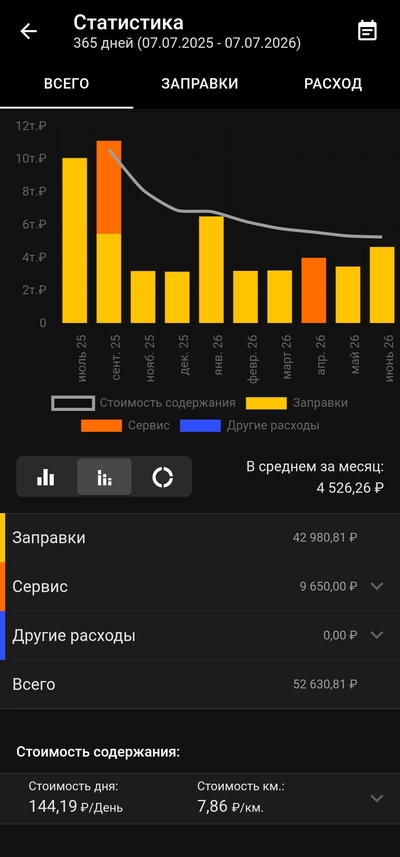Switch to the Расход tab
Image resolution: width=400 pixels, height=857 pixels.
click(x=333, y=84)
